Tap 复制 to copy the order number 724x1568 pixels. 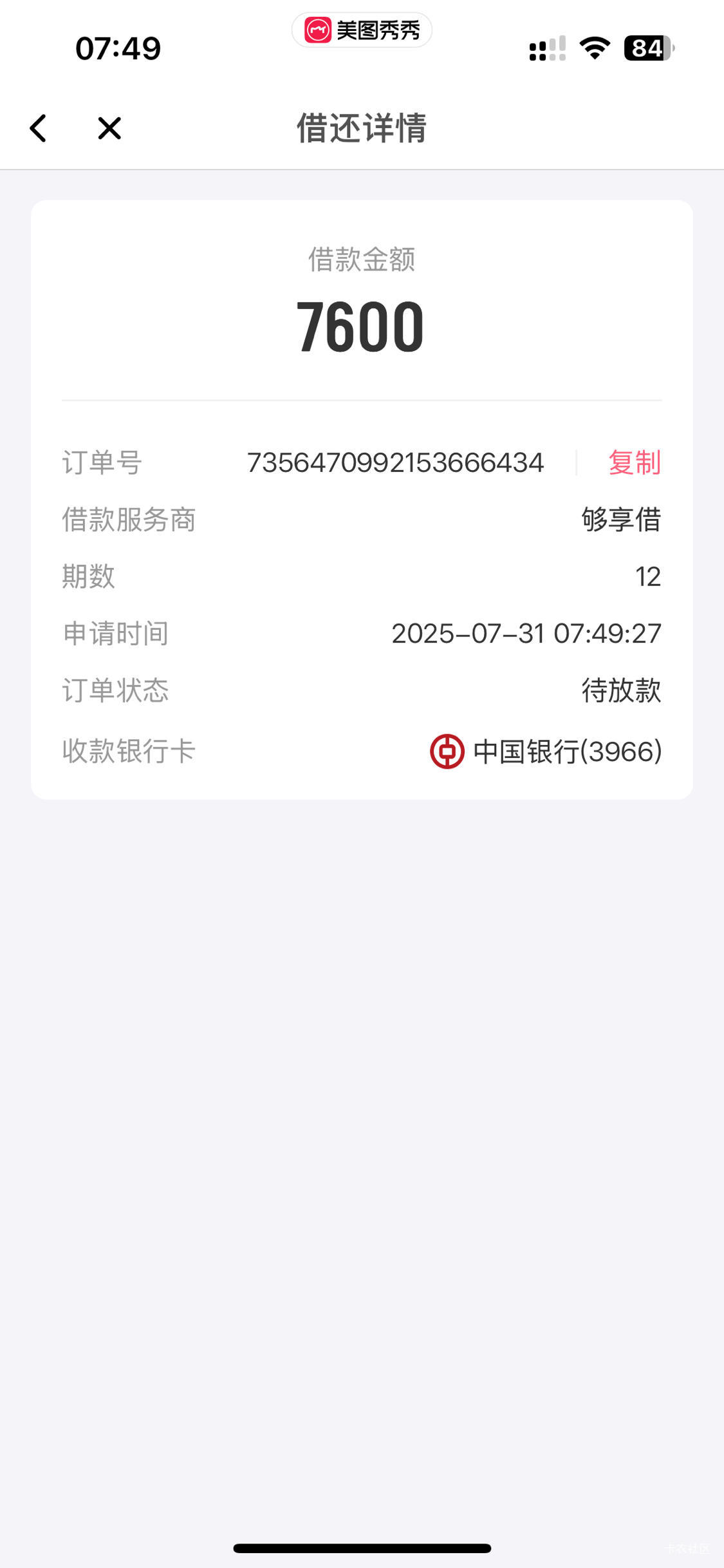635,462
